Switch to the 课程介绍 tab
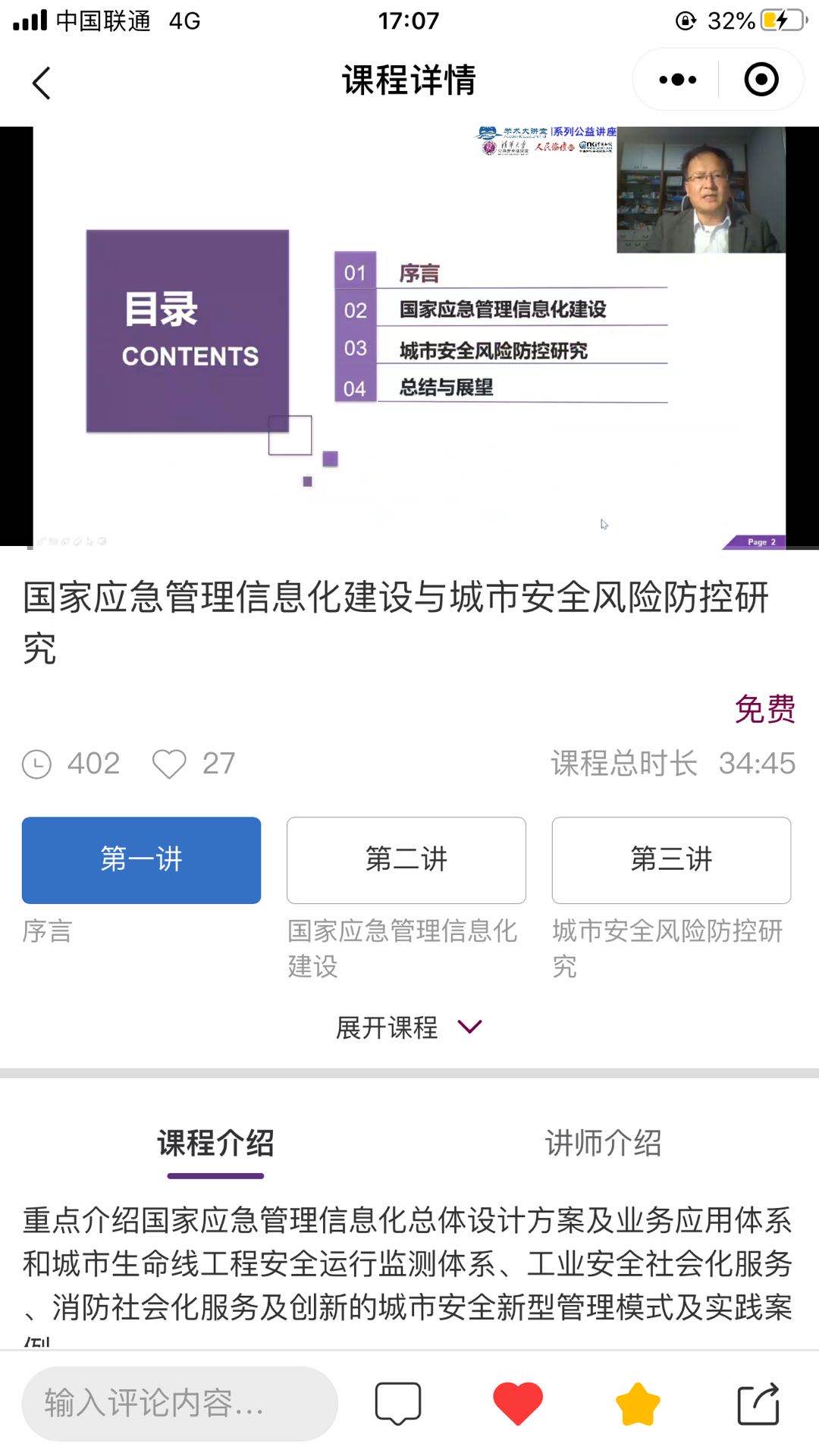 [215, 1143]
